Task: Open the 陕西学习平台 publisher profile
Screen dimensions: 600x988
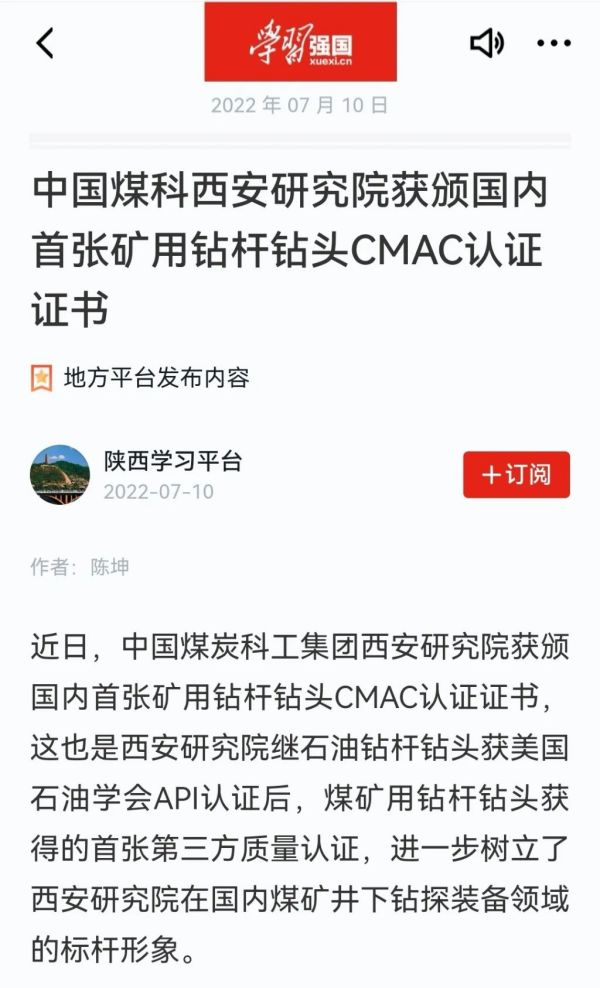Action: 173,462
